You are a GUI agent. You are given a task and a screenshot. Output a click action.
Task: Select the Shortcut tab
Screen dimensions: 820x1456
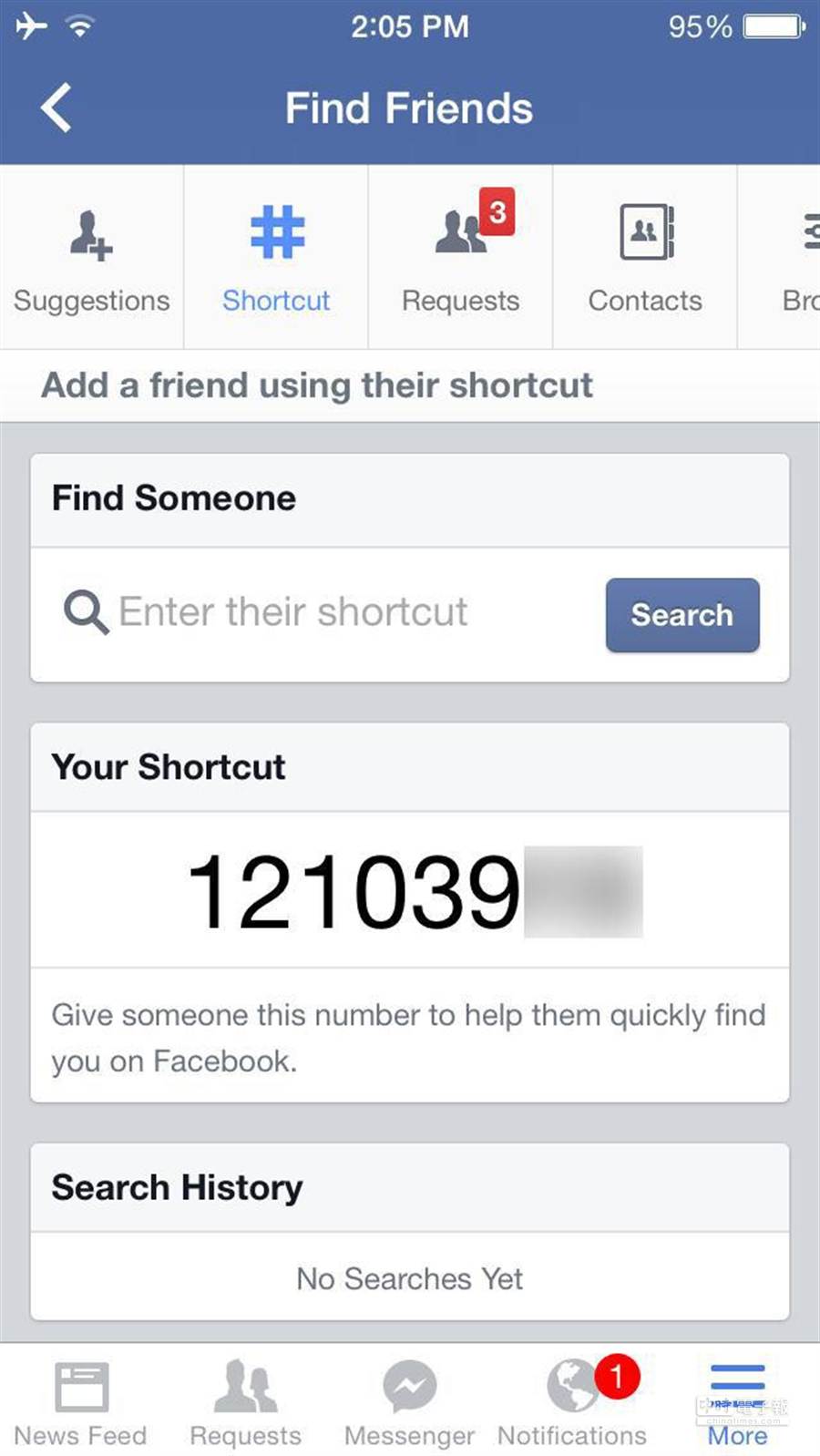point(276,258)
